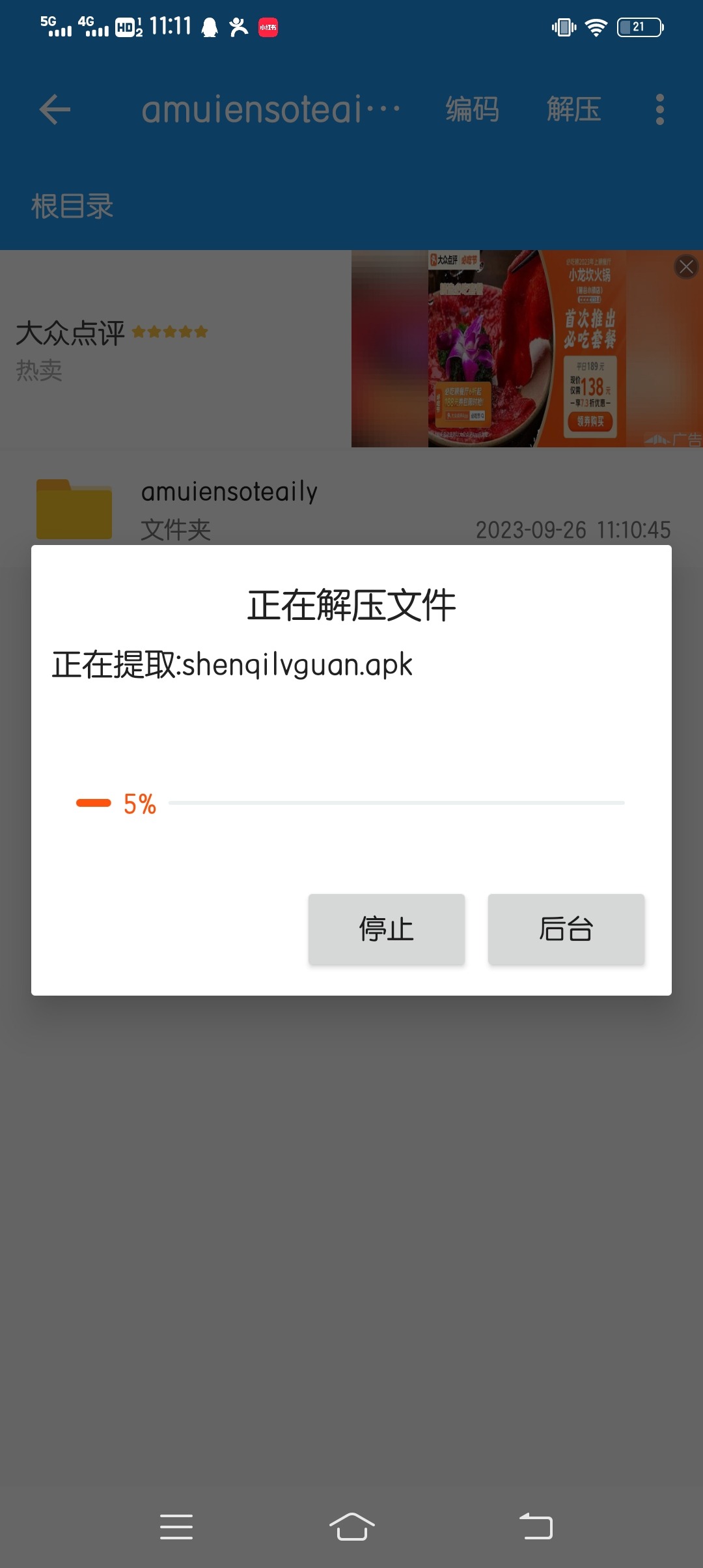Open the three-dot overflow menu

[x=660, y=109]
